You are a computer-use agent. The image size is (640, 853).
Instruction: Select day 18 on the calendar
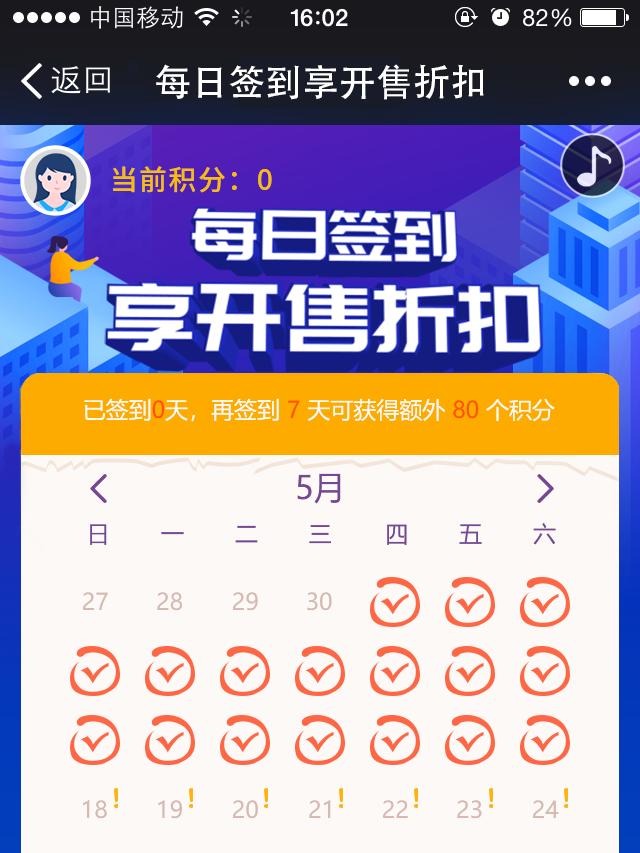[97, 808]
